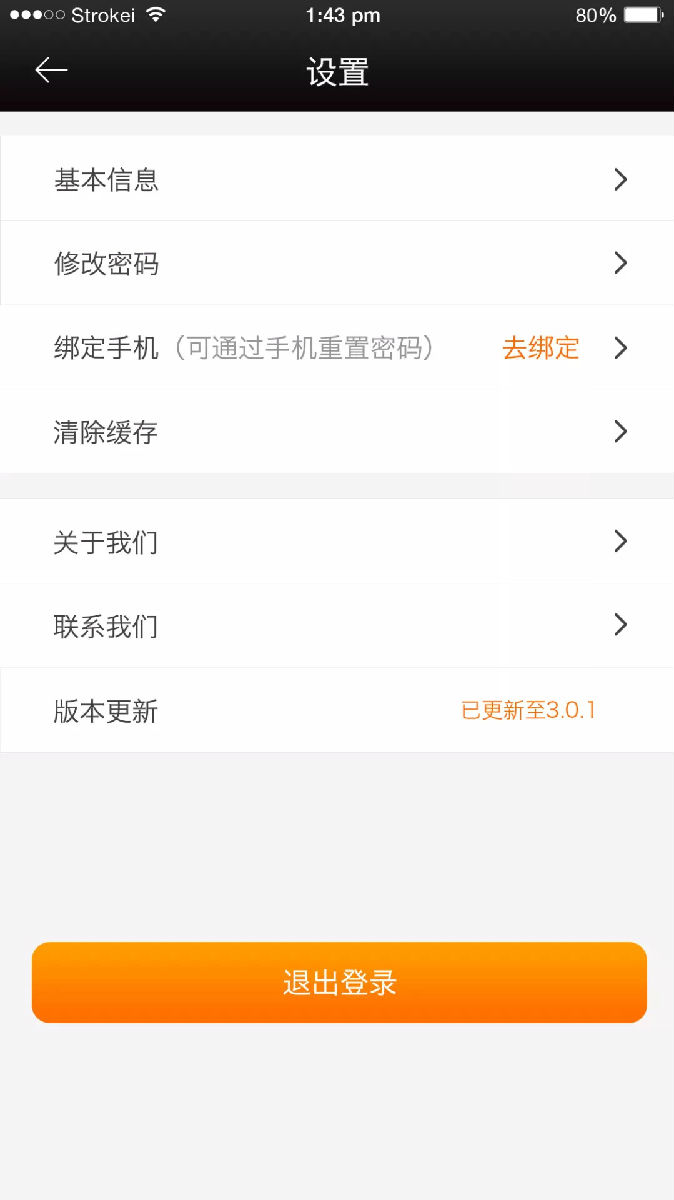
Task: Go back using the arrow icon
Action: [51, 70]
